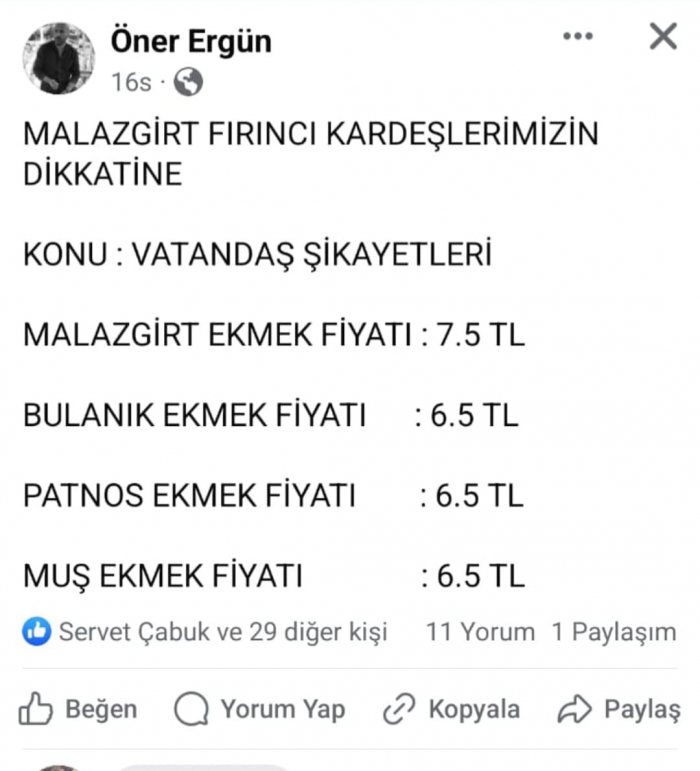The height and width of the screenshot is (771, 700).
Task: Like the post with Beğen
Action: (78, 710)
